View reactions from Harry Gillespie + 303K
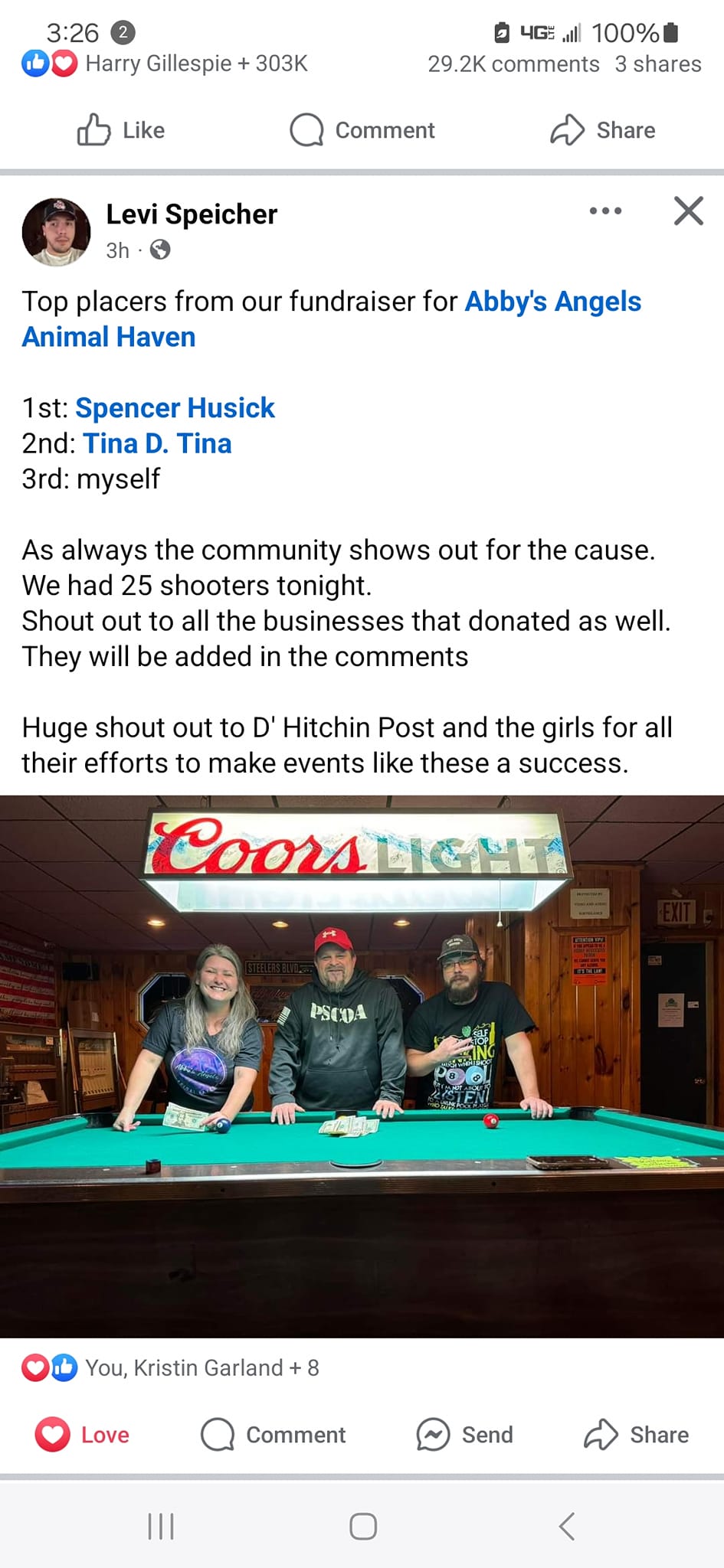Screen dimensions: 724x1568 pos(165,64)
